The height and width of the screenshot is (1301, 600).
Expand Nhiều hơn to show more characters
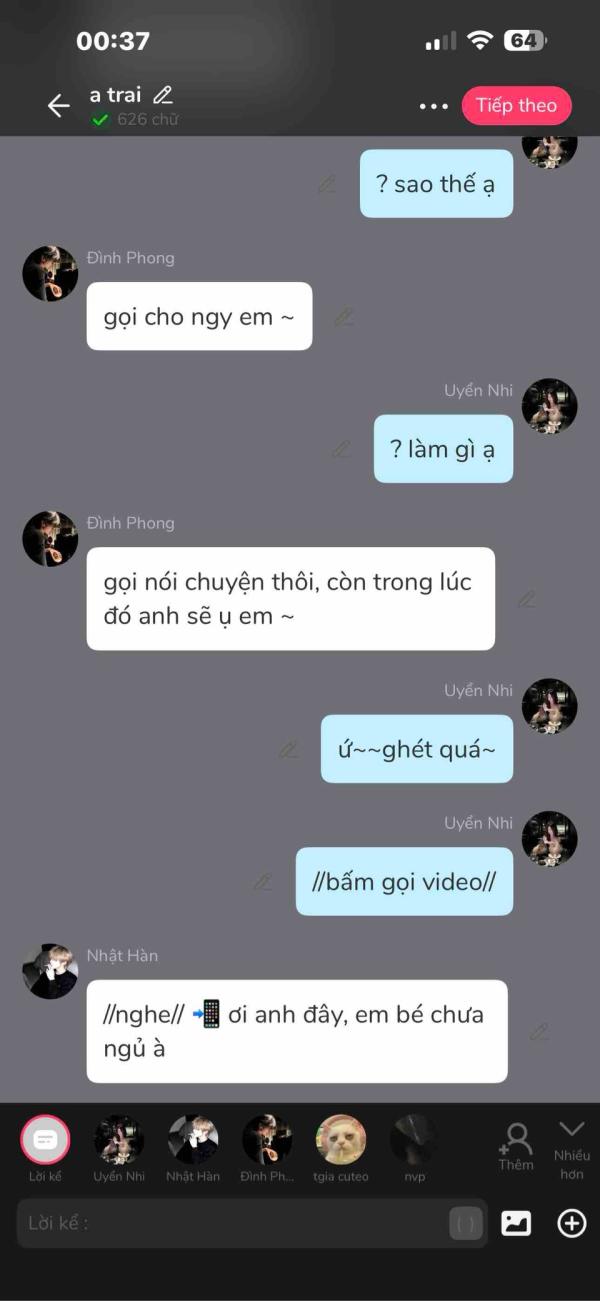(x=572, y=1146)
